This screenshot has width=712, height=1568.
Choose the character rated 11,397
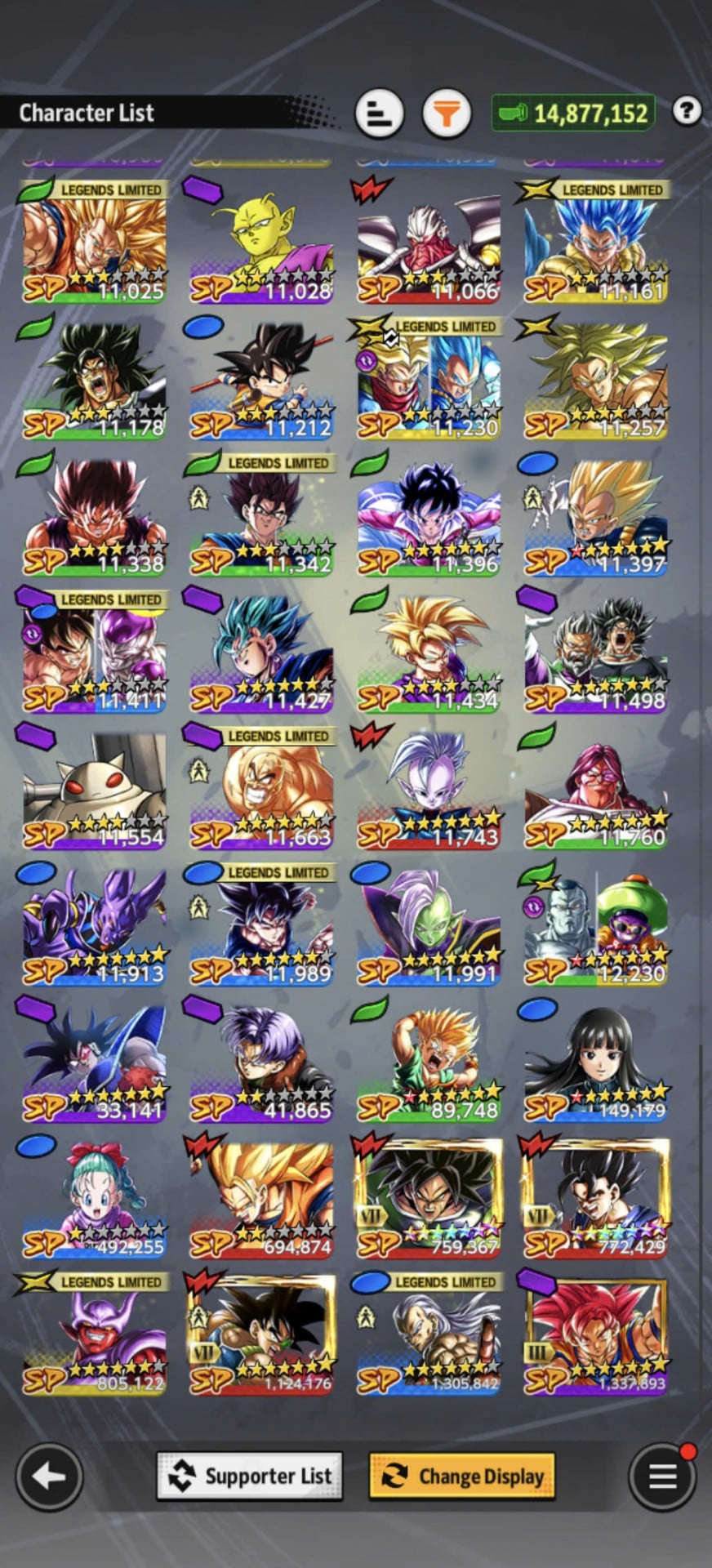tap(595, 515)
